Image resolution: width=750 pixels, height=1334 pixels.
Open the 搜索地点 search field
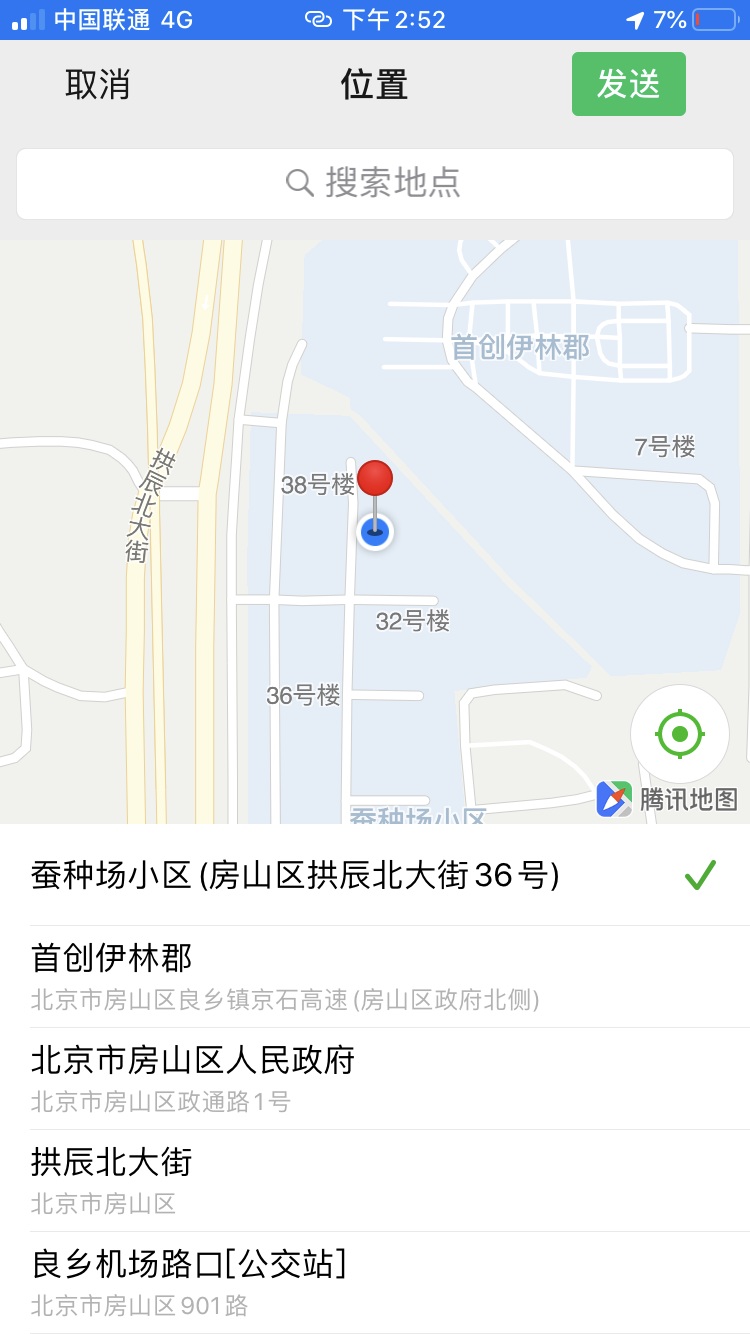coord(375,183)
